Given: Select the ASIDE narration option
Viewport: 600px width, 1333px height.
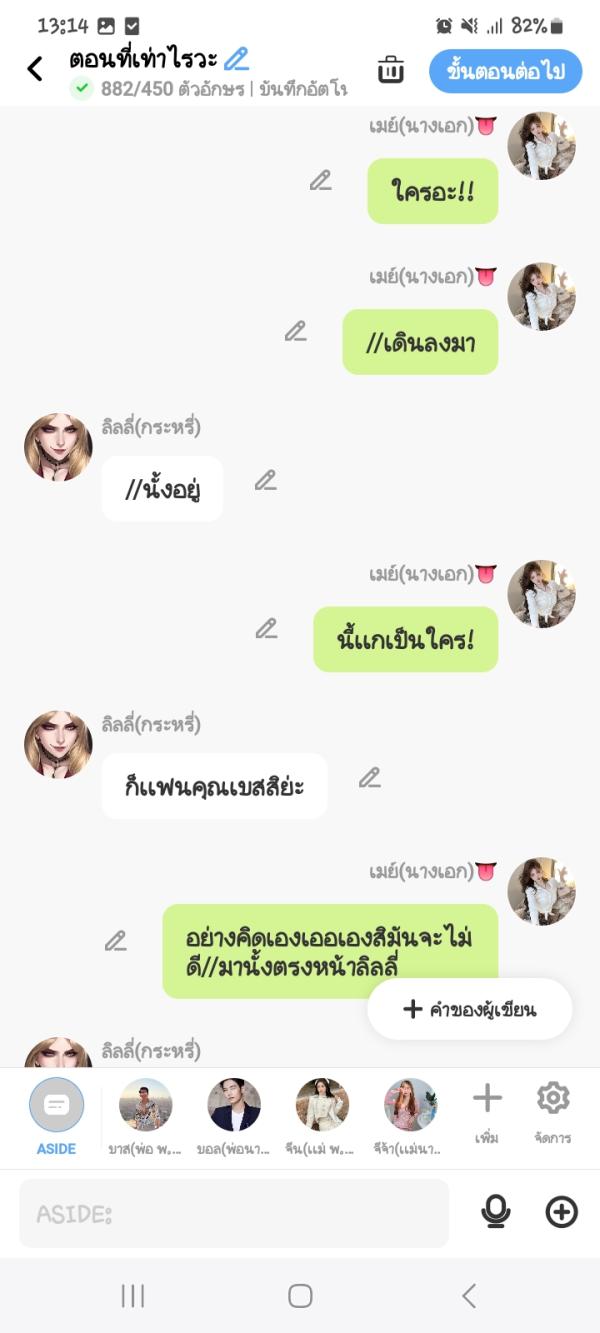Looking at the screenshot, I should point(56,1115).
